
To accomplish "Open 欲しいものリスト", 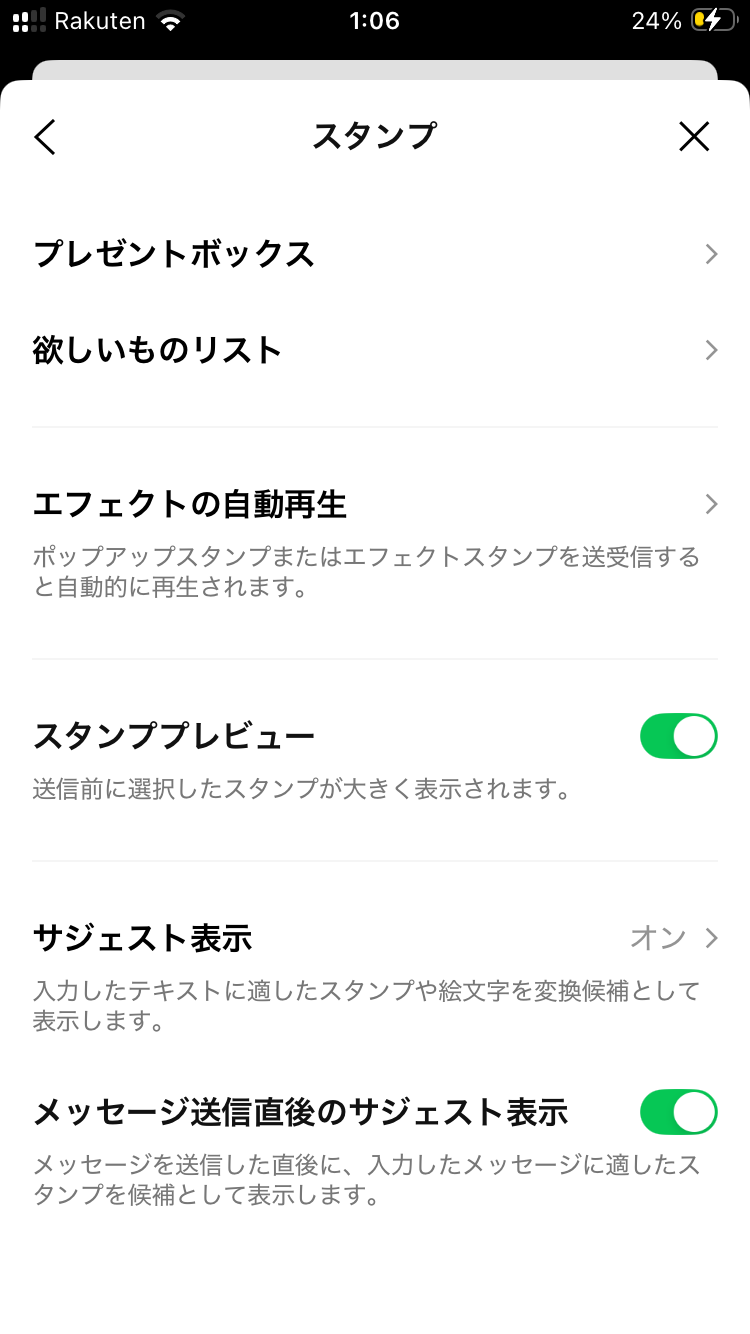I will pos(374,350).
